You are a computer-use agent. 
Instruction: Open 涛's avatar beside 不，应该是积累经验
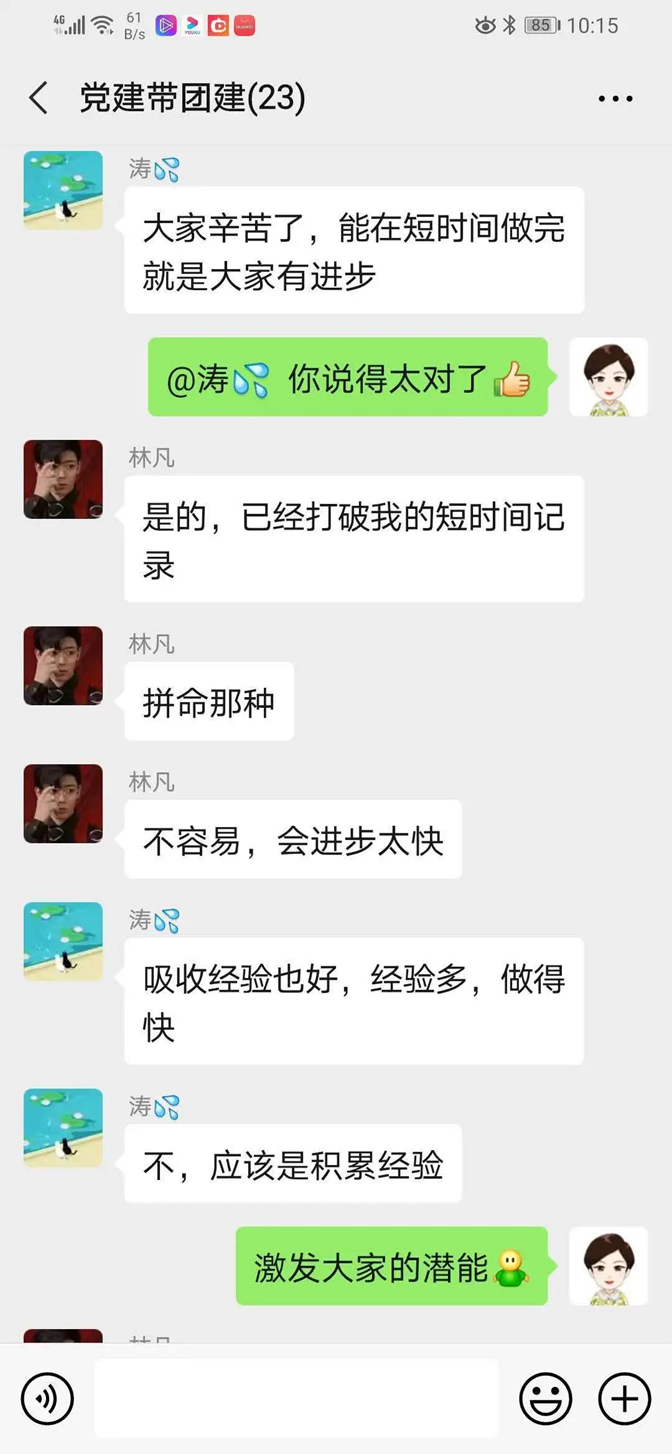(63, 1127)
